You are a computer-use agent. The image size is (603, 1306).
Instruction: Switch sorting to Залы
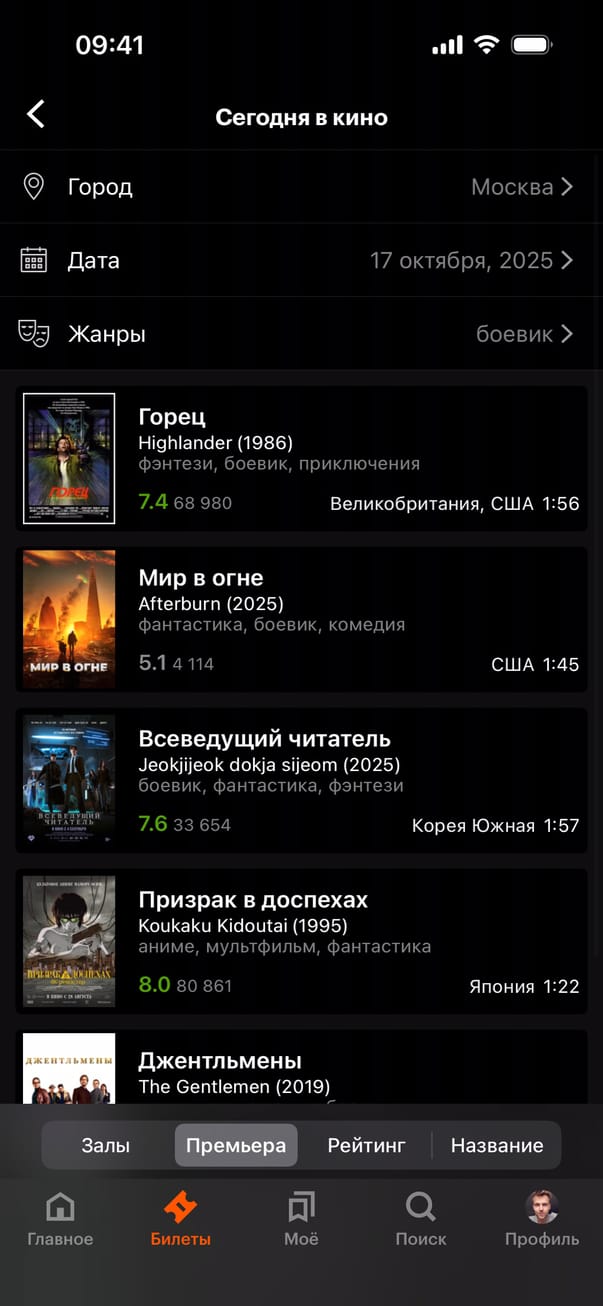pyautogui.click(x=106, y=1146)
